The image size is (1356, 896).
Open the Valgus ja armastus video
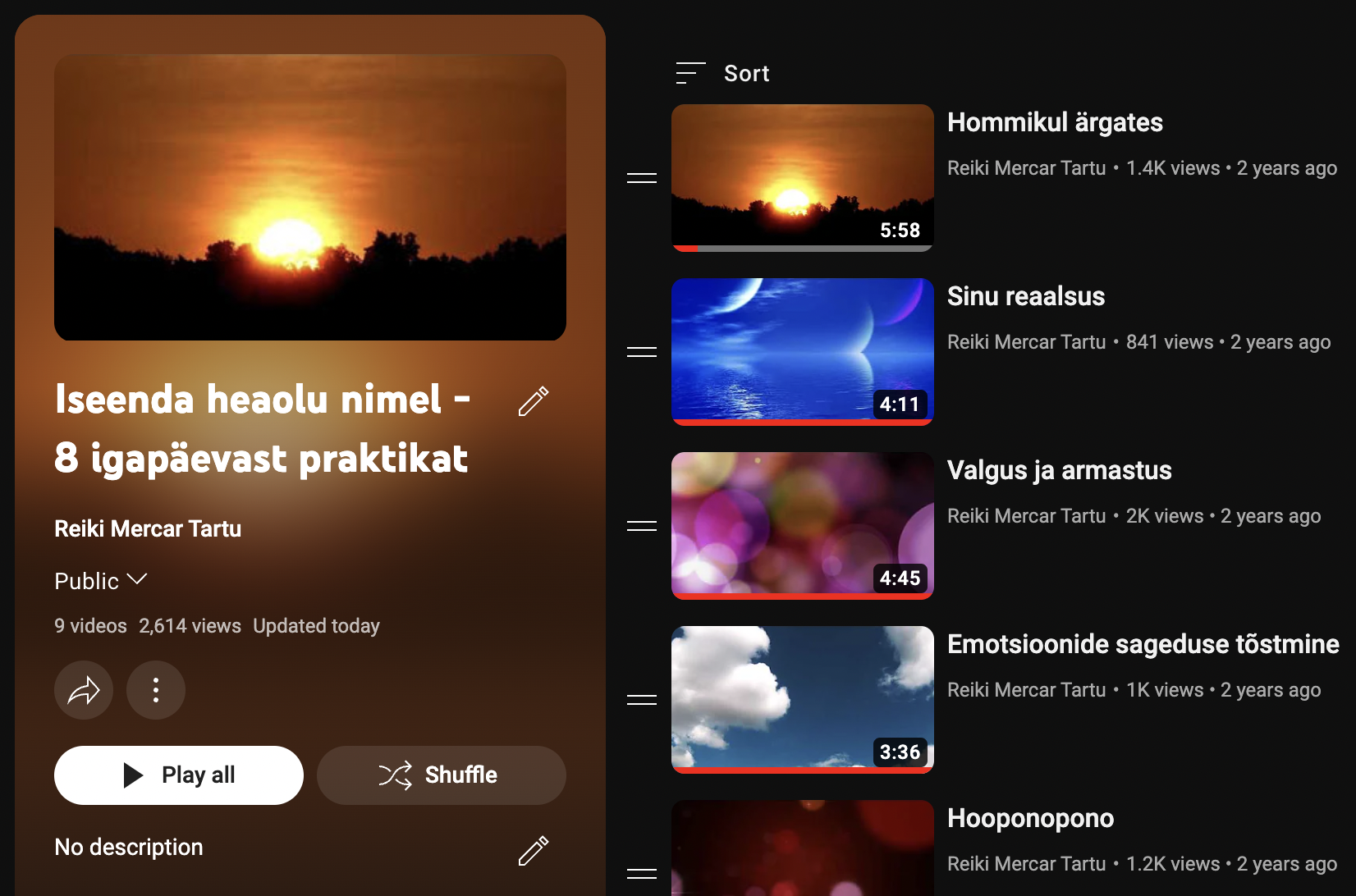1059,470
